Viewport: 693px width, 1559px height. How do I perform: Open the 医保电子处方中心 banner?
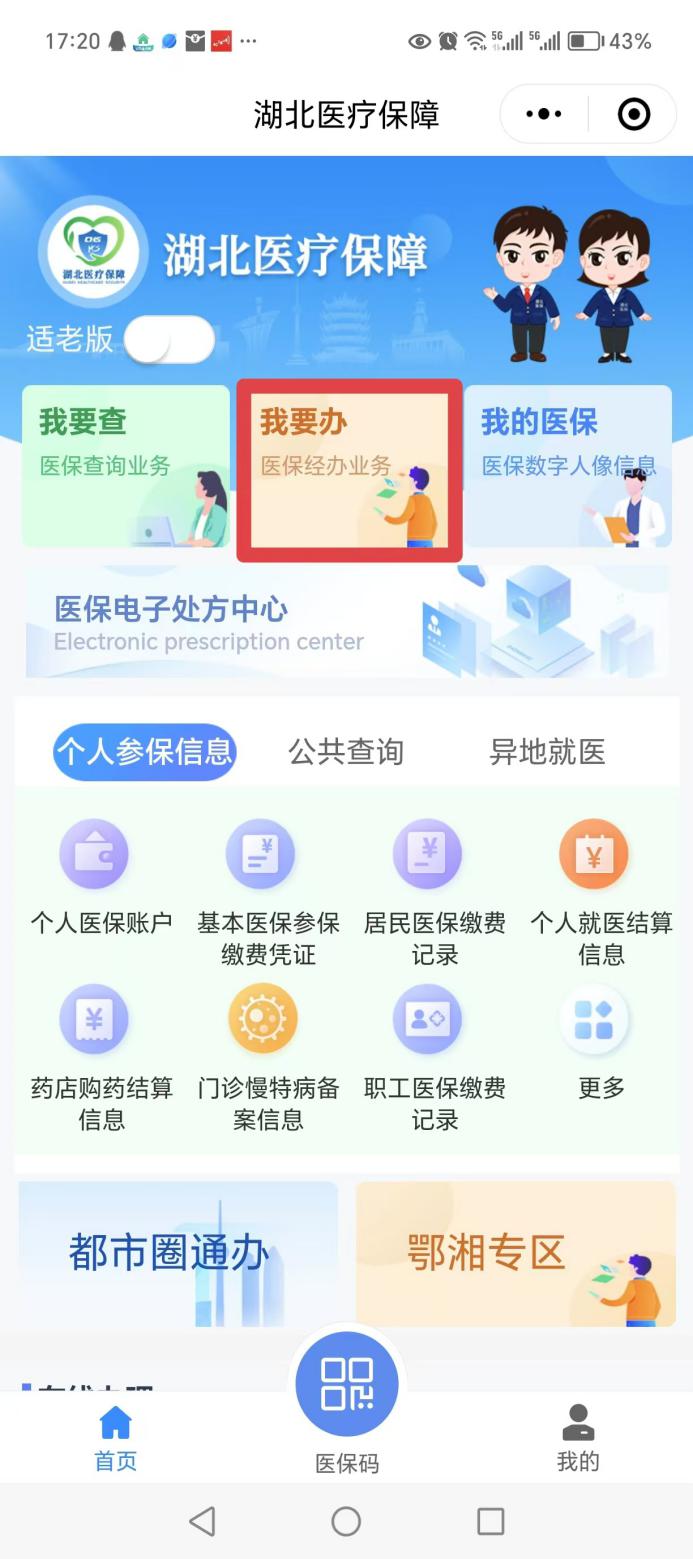coord(347,623)
